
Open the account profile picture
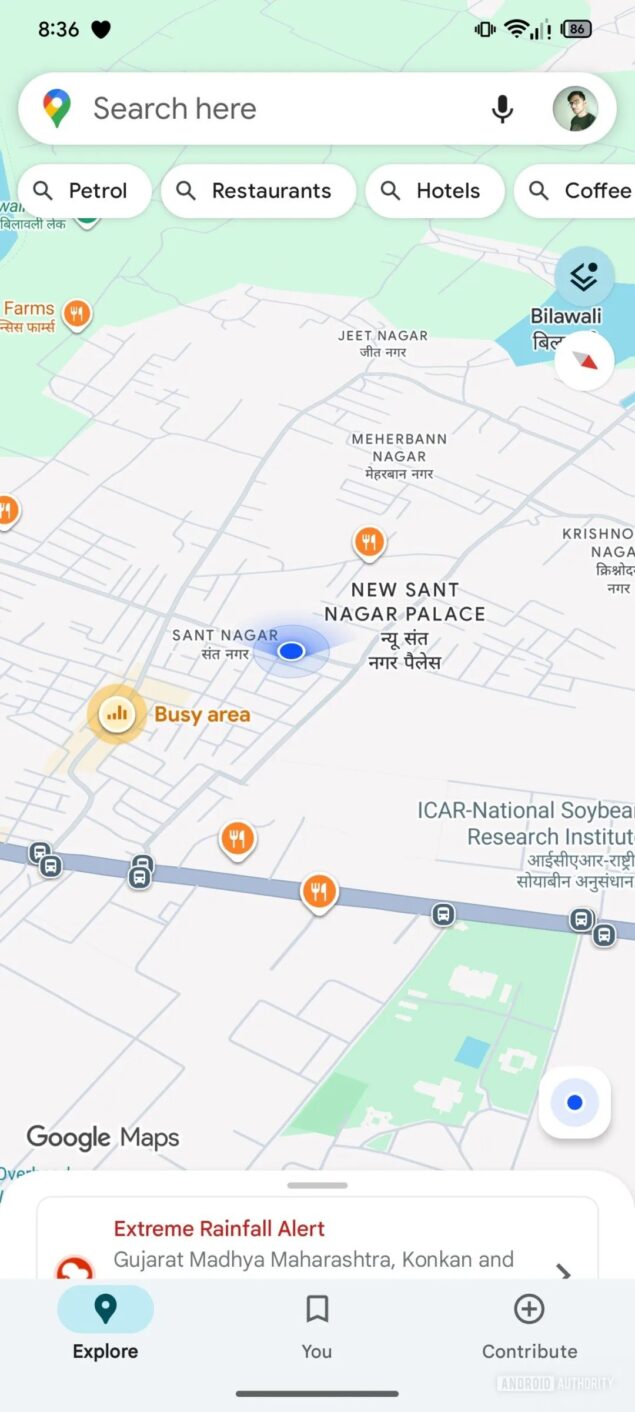(x=575, y=109)
